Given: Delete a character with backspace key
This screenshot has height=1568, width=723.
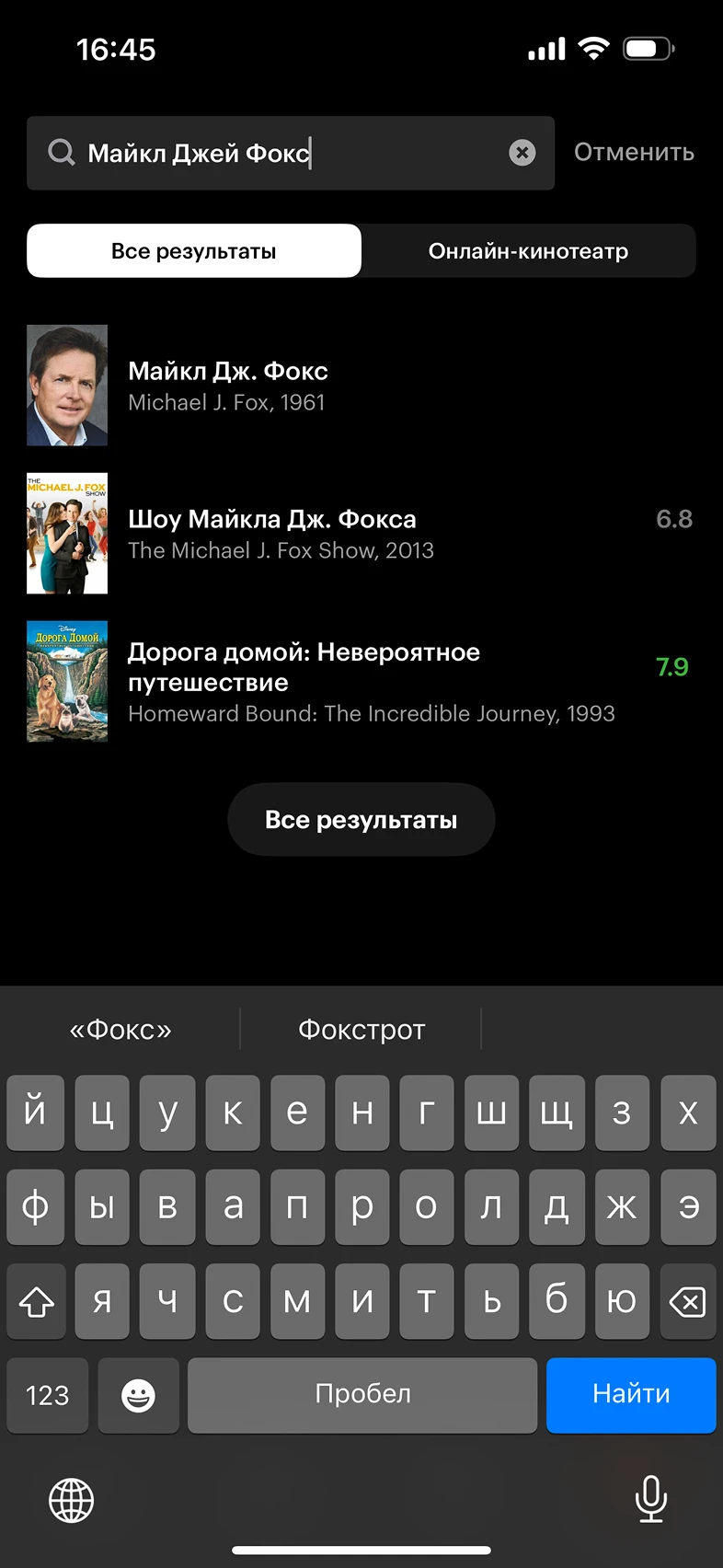Looking at the screenshot, I should (x=687, y=1302).
